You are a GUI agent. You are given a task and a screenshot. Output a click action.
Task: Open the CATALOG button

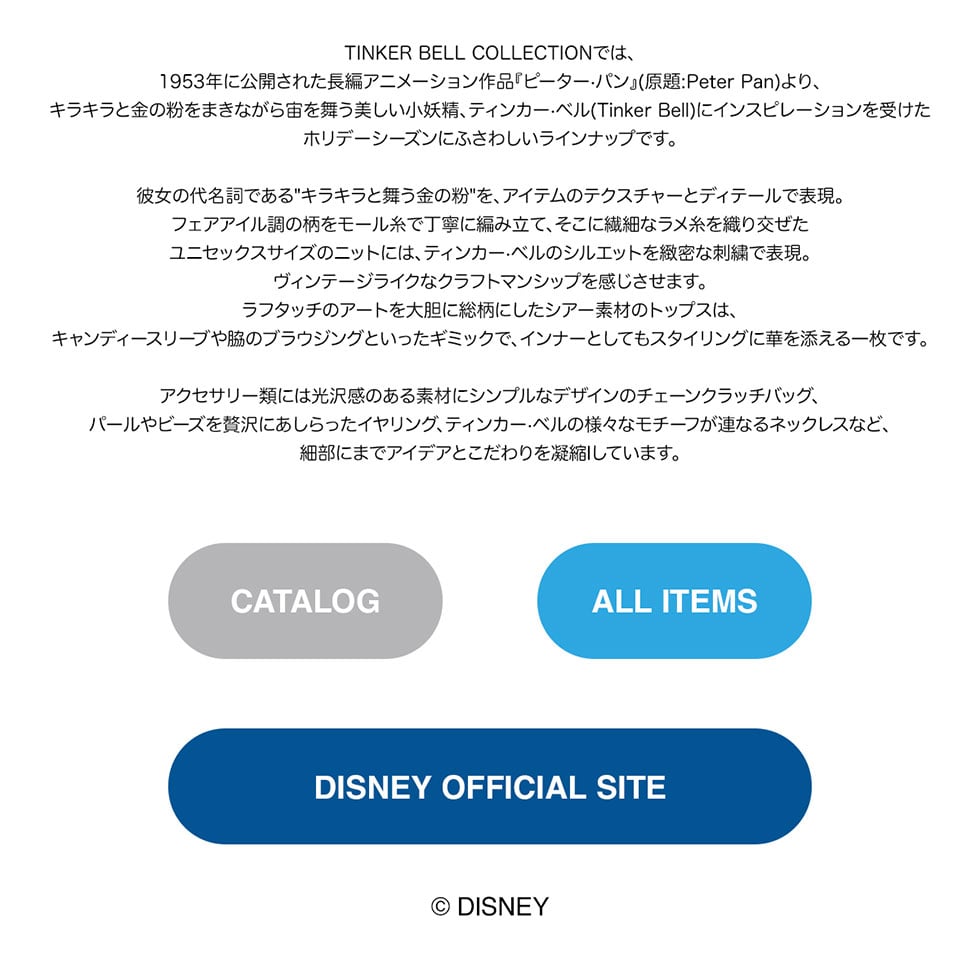coord(305,601)
